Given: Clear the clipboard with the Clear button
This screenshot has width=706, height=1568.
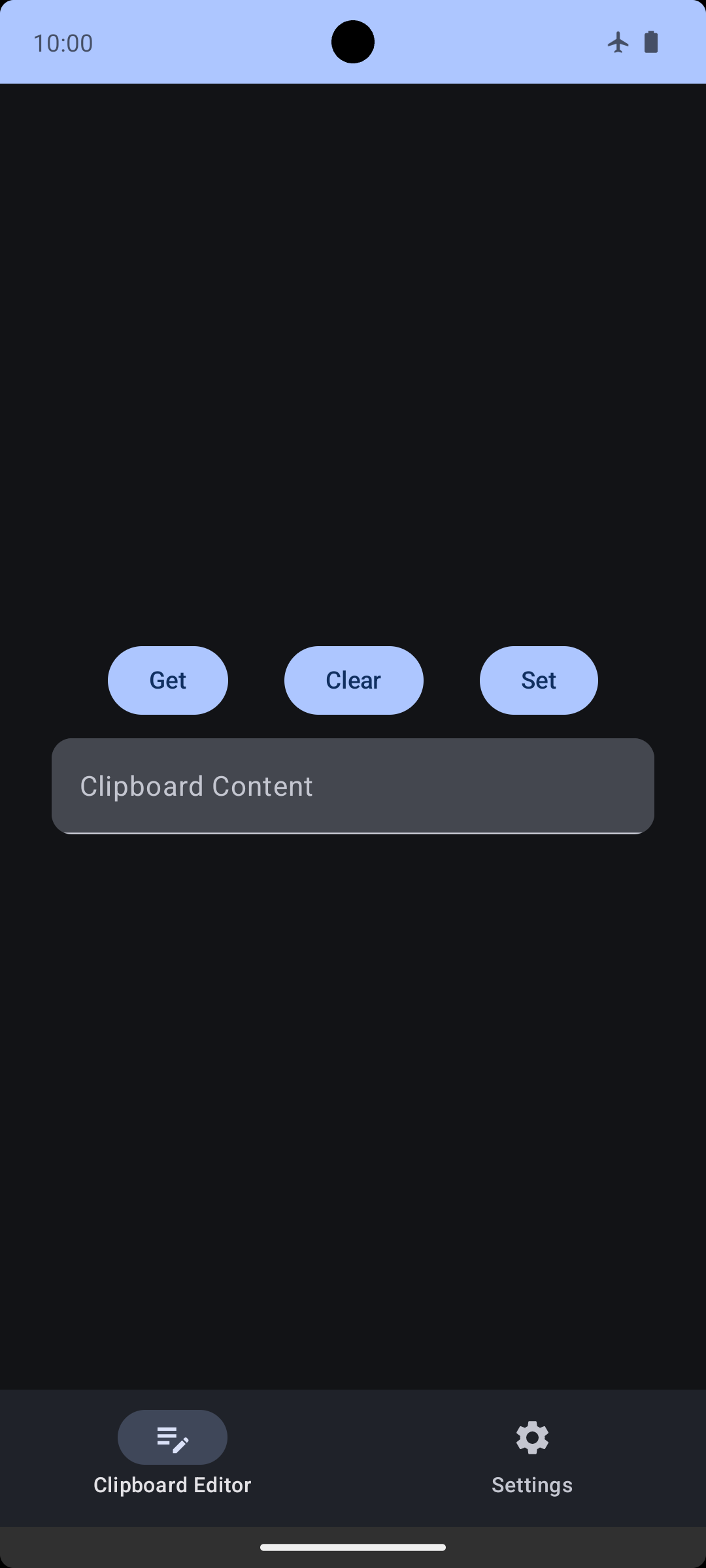Looking at the screenshot, I should point(354,680).
